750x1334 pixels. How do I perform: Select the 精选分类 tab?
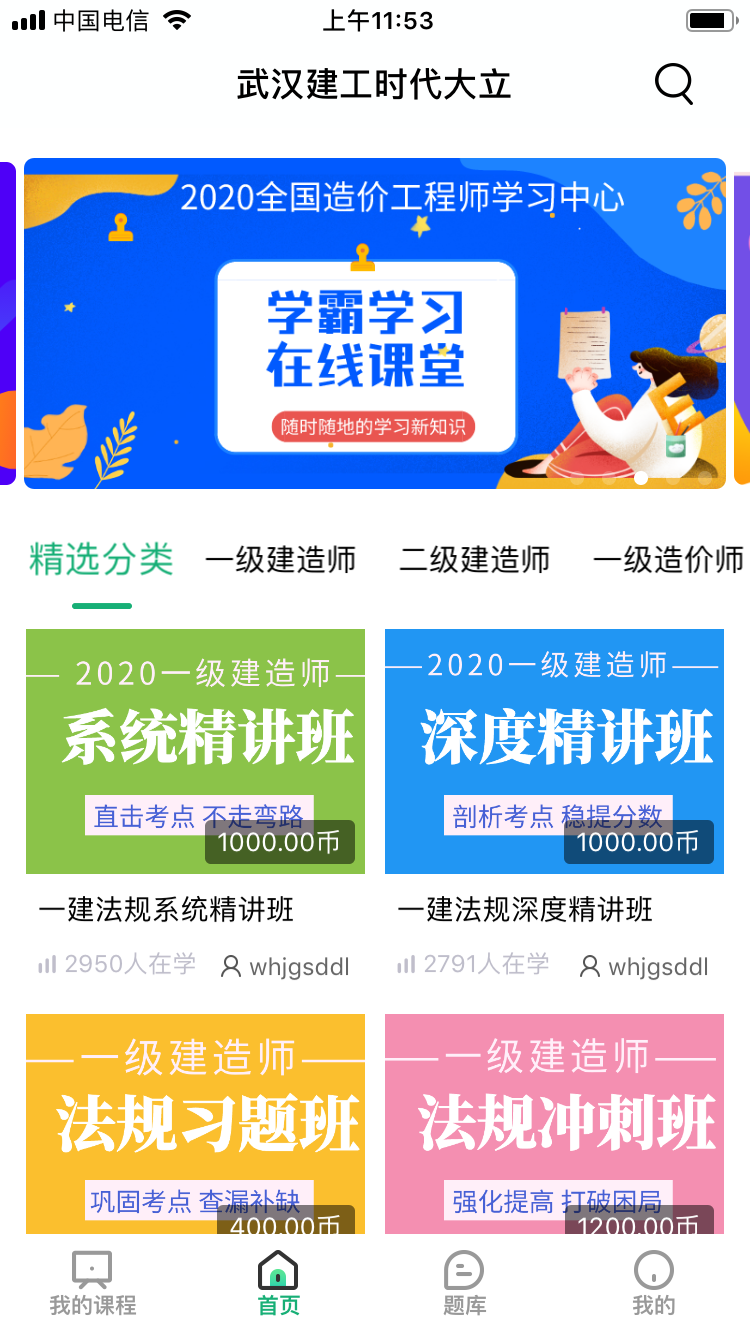pos(101,560)
